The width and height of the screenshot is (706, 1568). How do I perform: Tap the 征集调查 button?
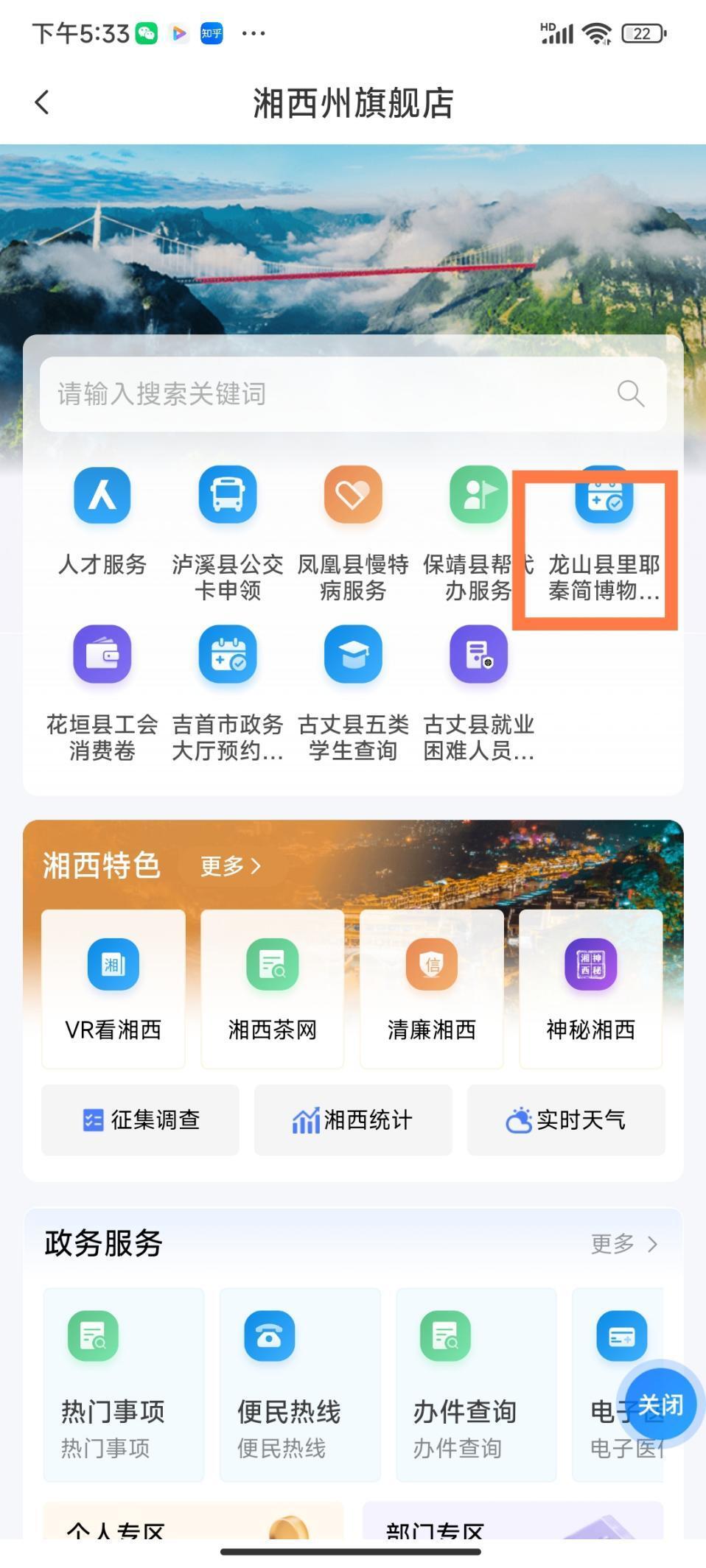click(x=140, y=1120)
